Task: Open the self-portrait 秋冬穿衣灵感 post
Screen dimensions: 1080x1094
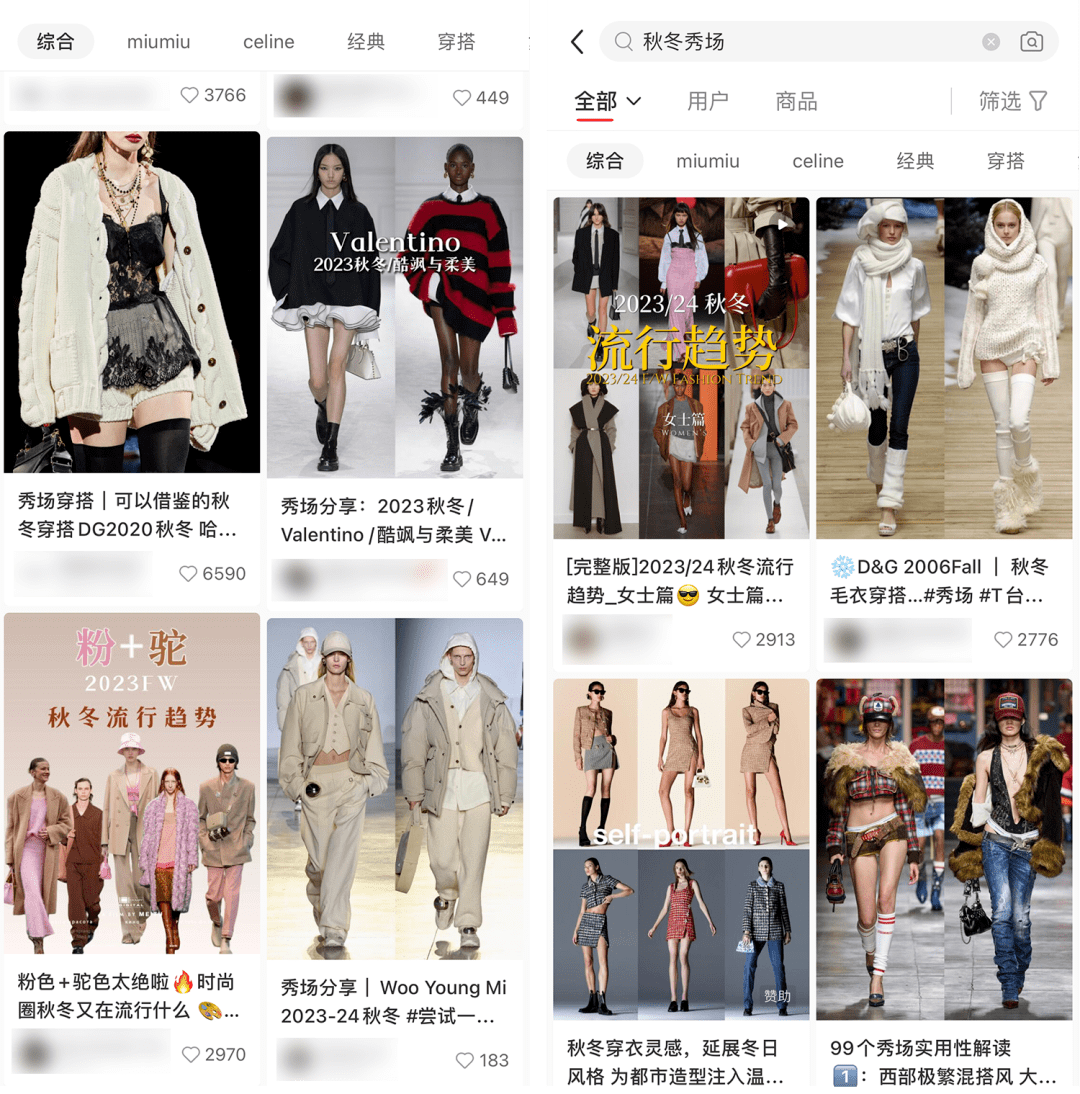Action: [681, 850]
